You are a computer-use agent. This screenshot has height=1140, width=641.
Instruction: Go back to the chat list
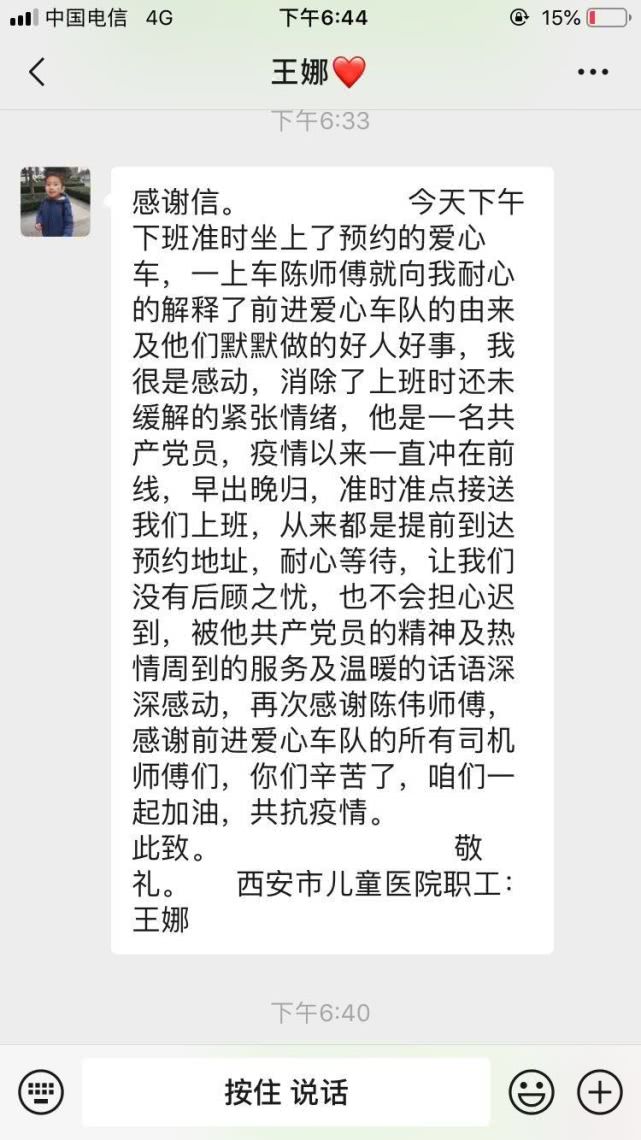pyautogui.click(x=37, y=72)
